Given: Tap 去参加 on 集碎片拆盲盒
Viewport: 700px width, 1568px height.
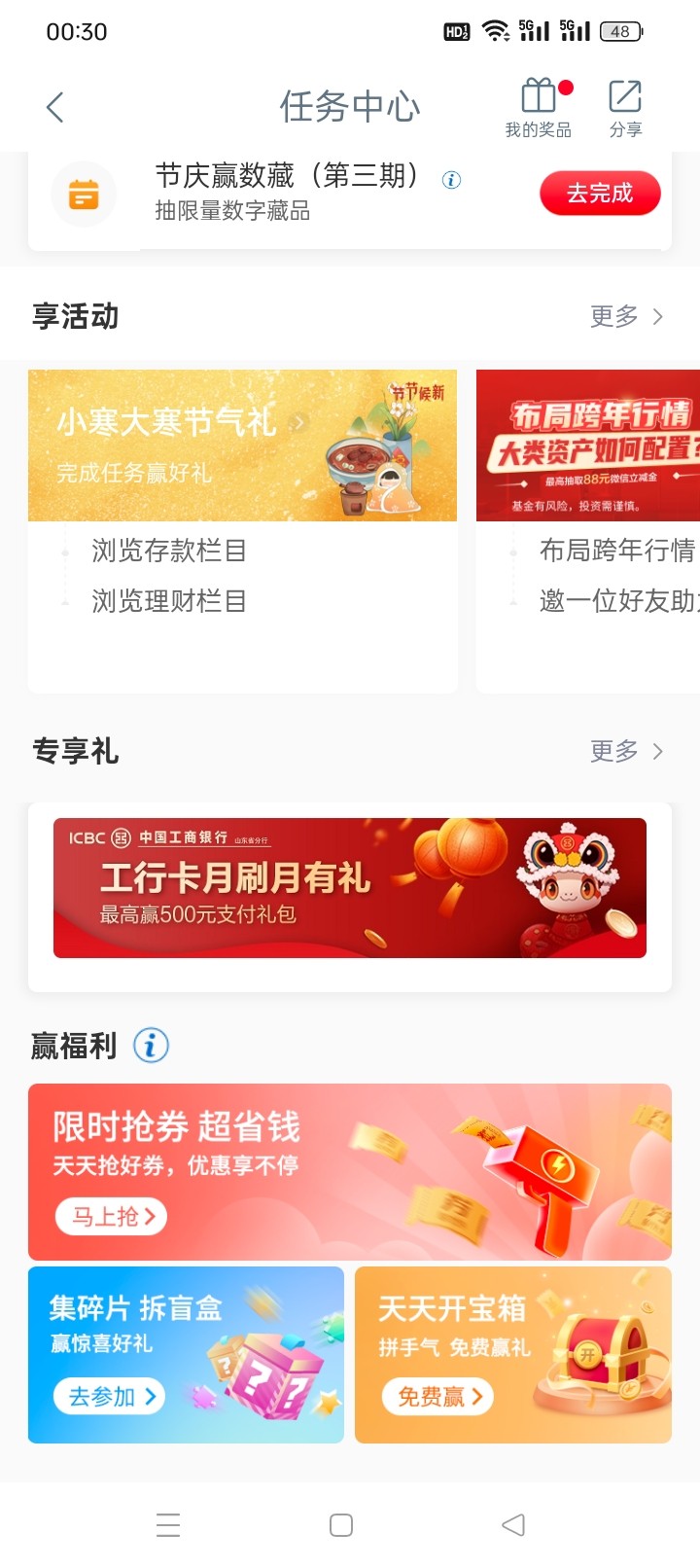Looking at the screenshot, I should (109, 1397).
